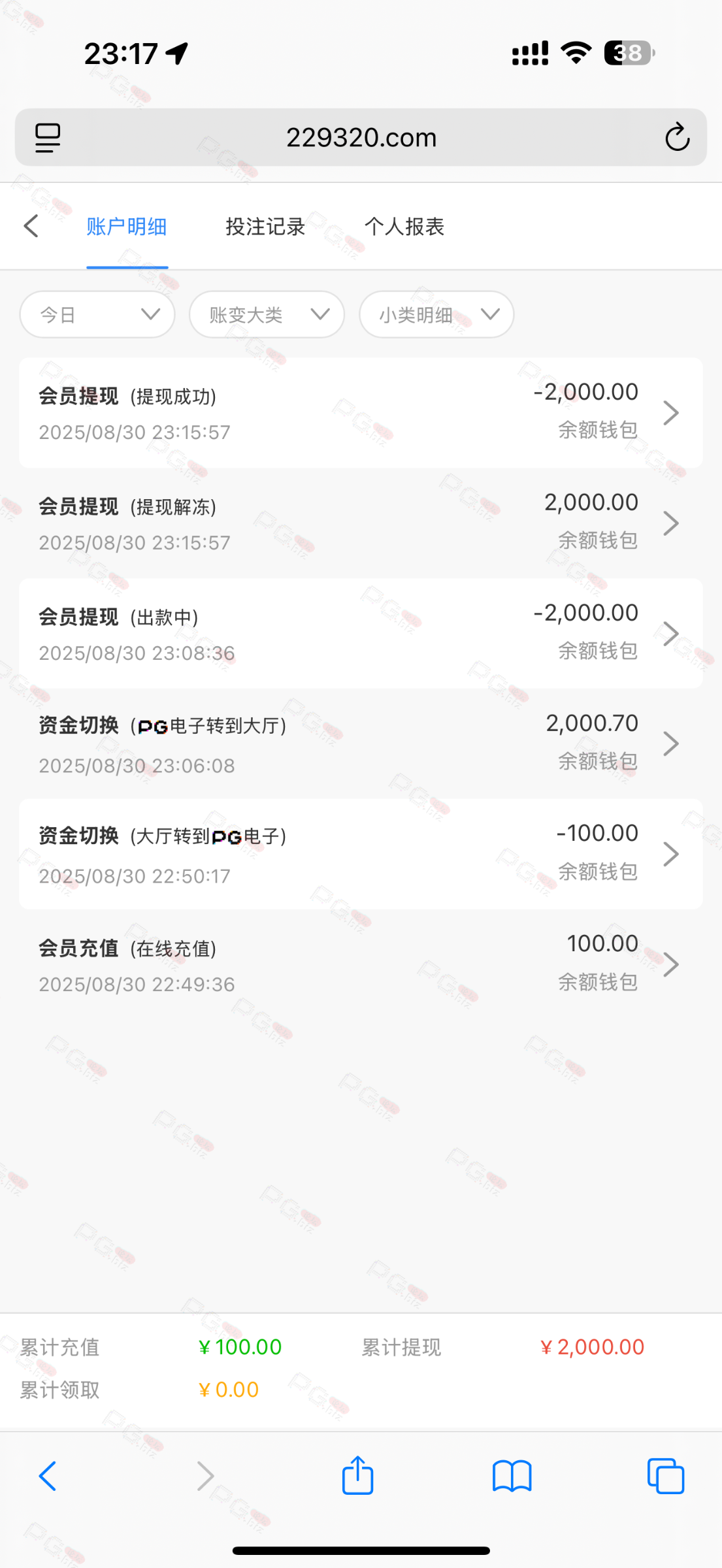Open the 会员提现 (提现成功) record
Screen dimensions: 722x1568
[361, 412]
